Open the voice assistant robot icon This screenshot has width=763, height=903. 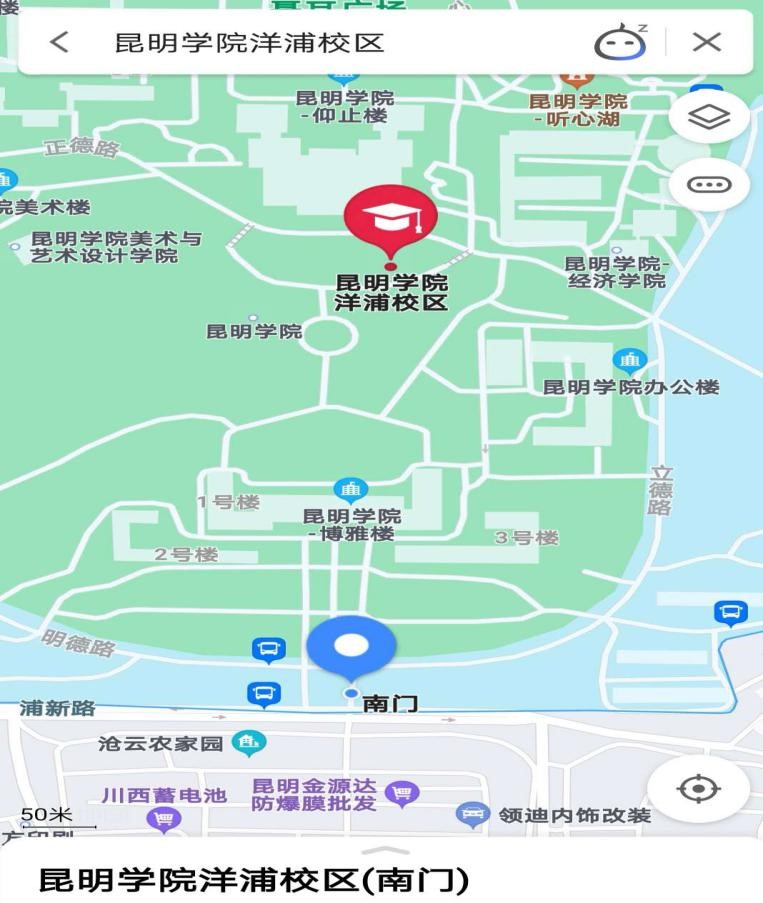[x=620, y=42]
